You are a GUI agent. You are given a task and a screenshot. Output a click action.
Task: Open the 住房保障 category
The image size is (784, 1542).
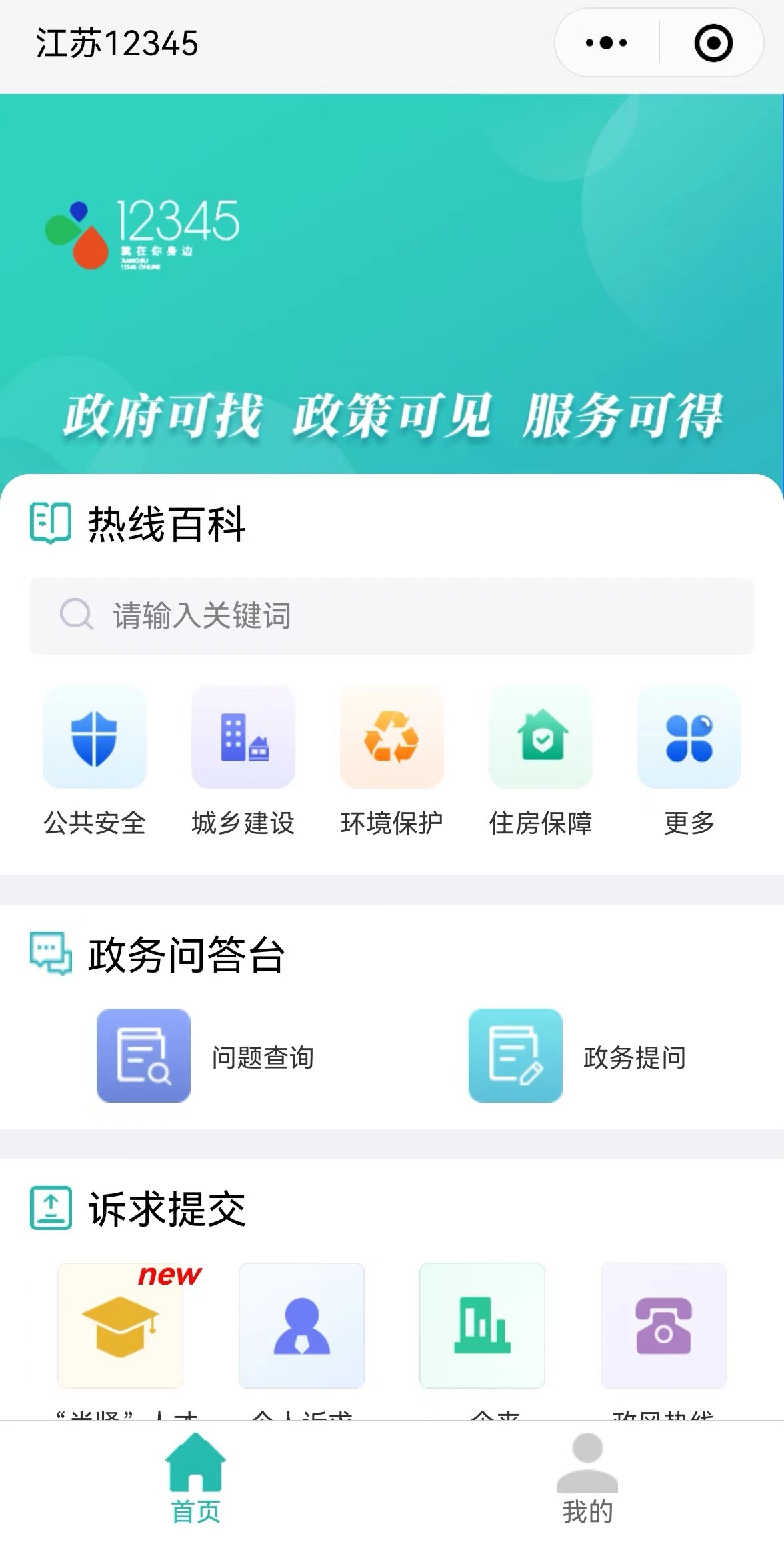[541, 760]
